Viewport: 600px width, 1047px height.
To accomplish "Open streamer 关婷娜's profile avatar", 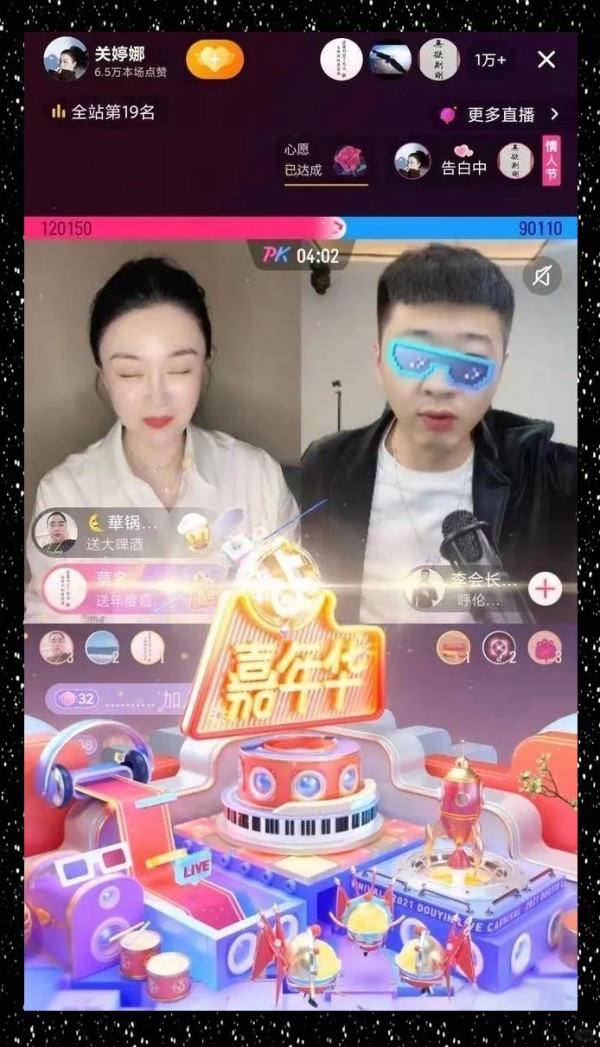I will (65, 59).
